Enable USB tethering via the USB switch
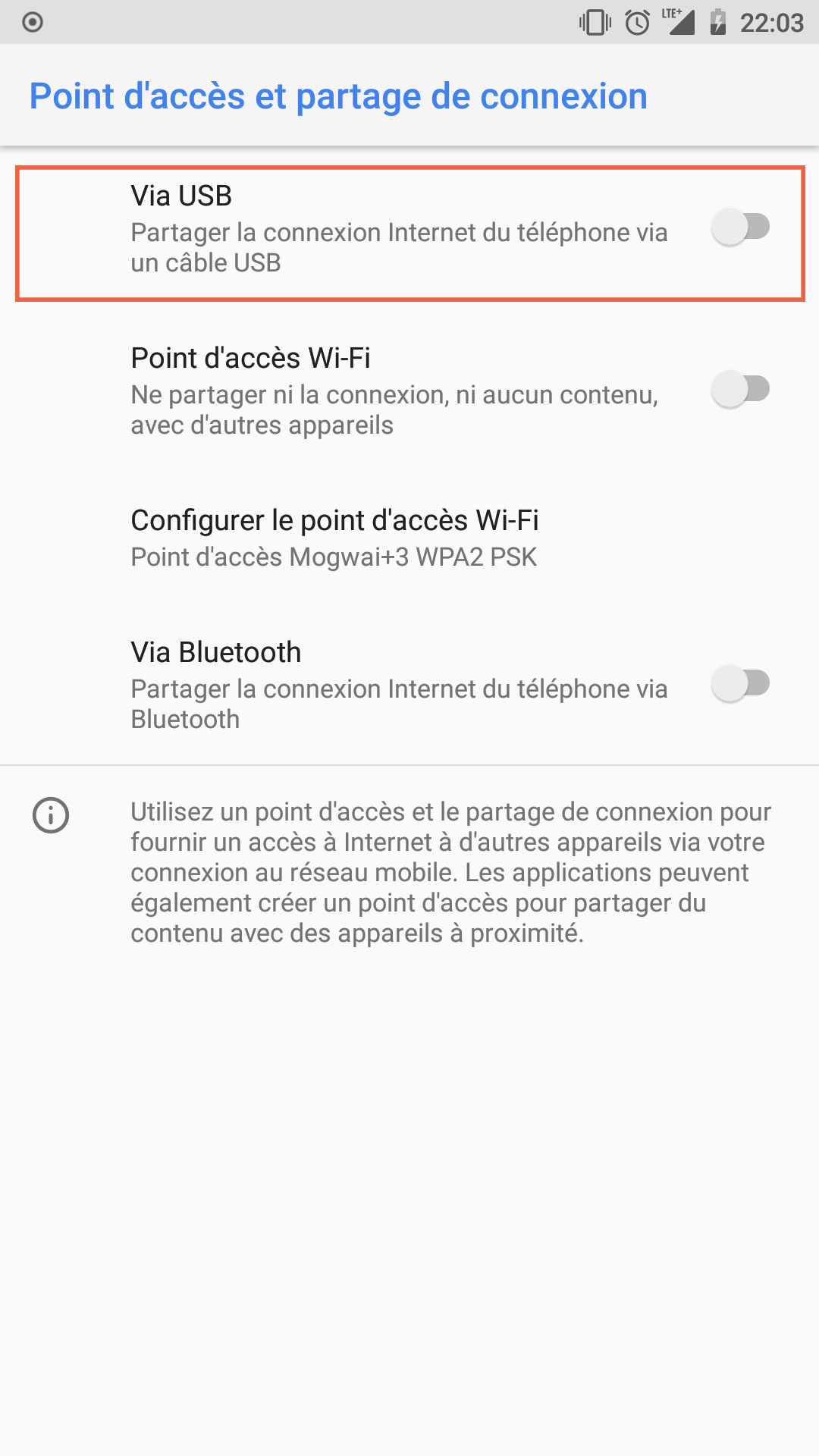The image size is (819, 1456). pos(740,227)
